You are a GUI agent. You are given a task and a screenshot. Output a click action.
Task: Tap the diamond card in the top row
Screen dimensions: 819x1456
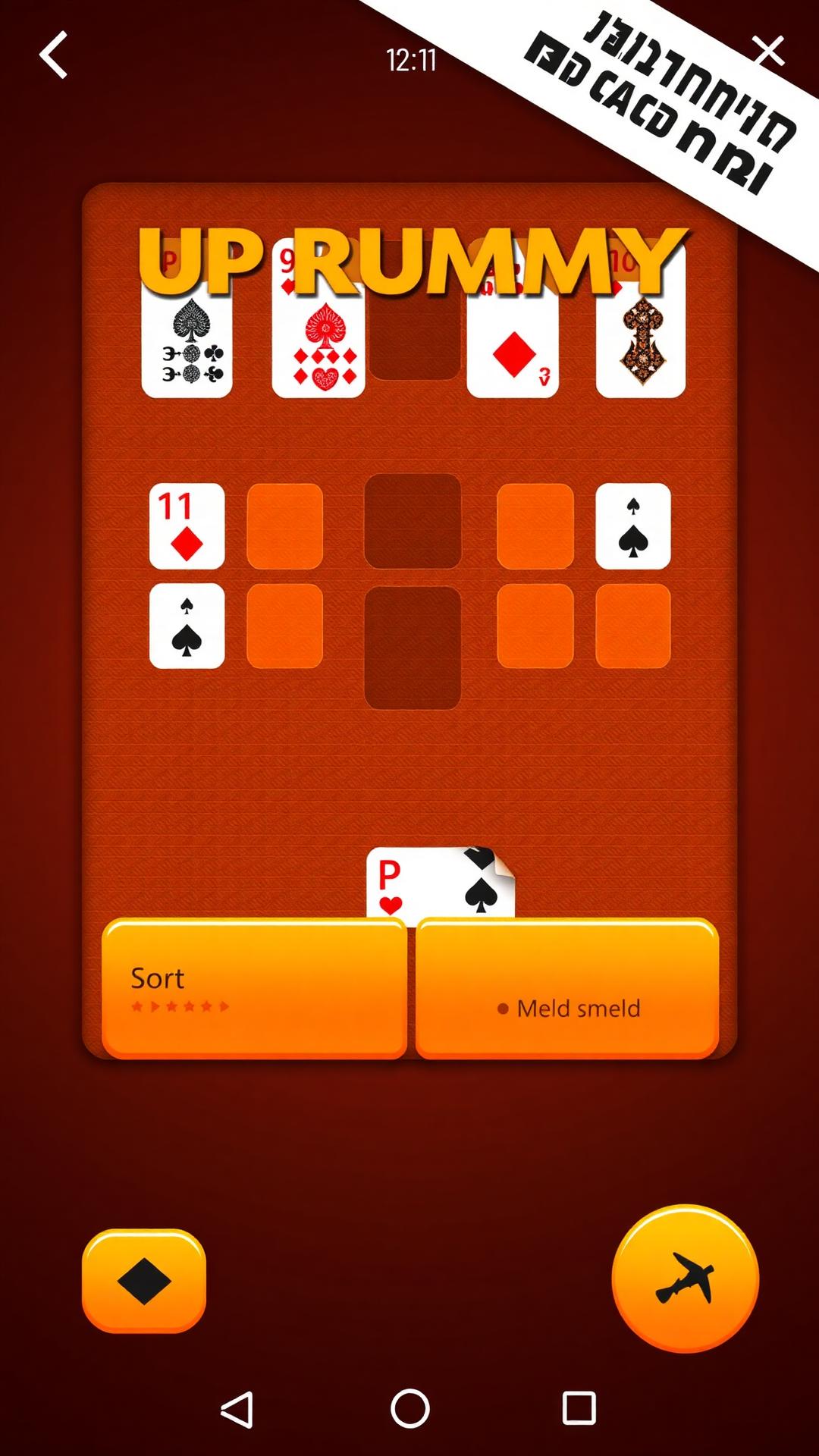click(x=513, y=334)
